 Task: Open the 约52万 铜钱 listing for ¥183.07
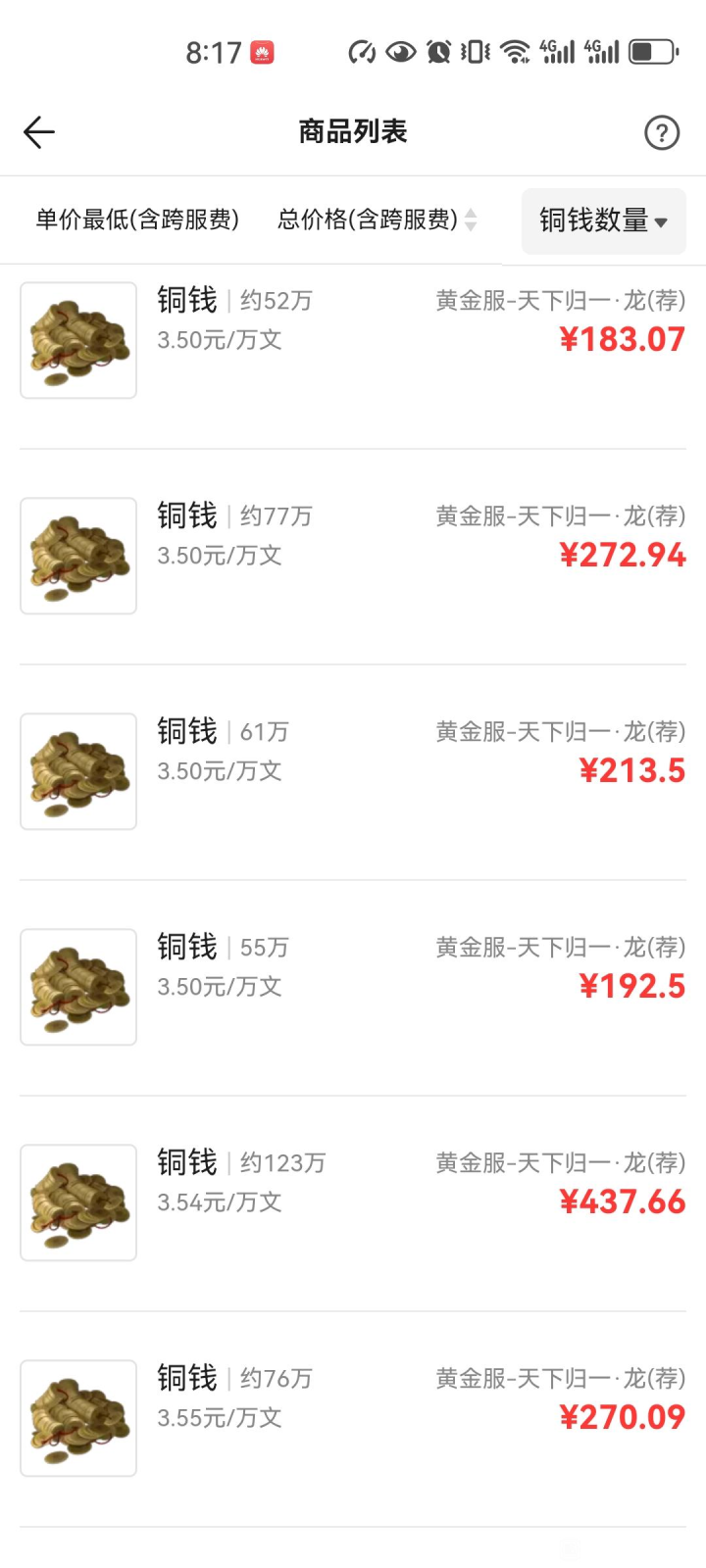coord(353,340)
